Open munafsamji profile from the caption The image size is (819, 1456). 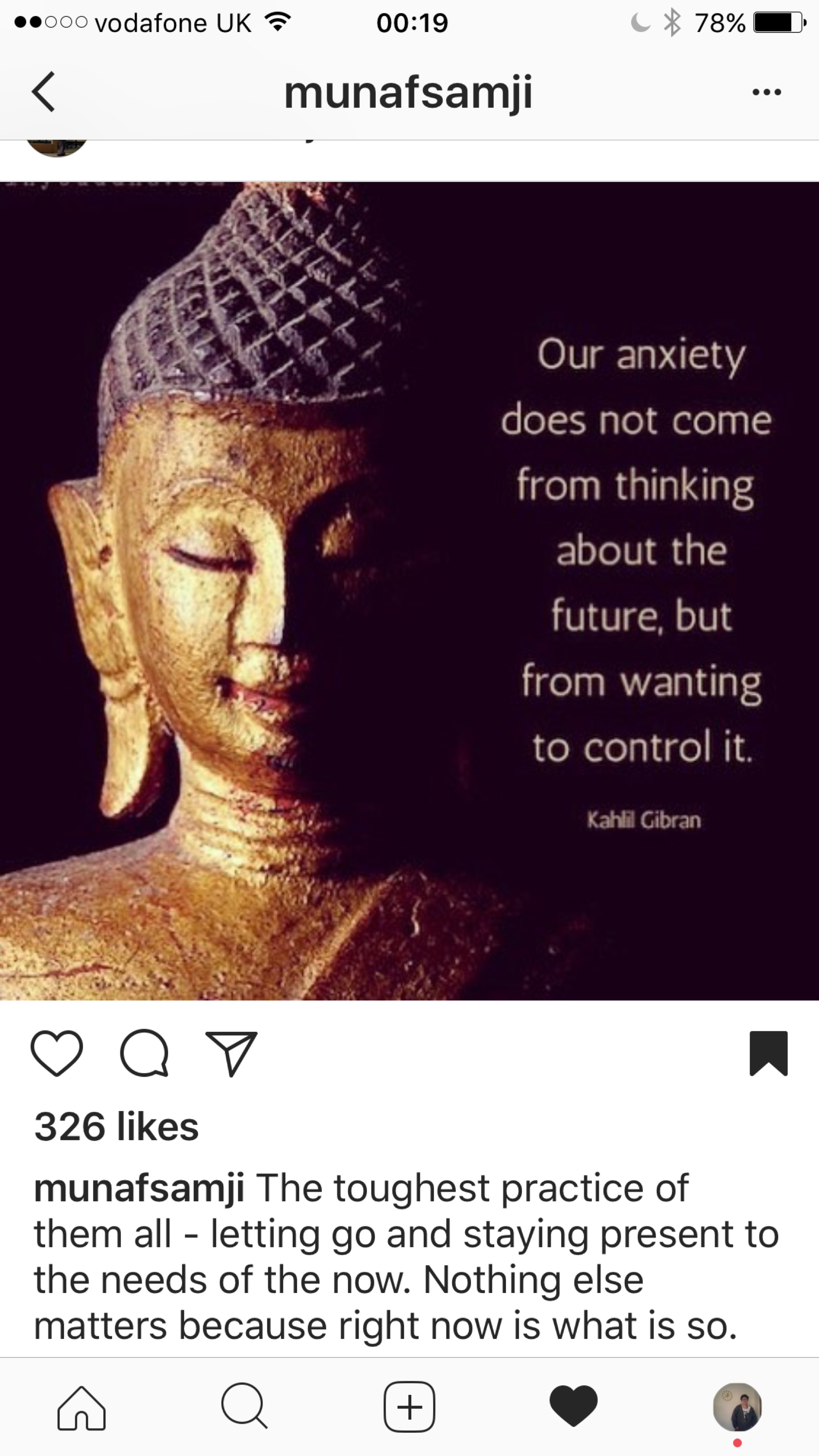coord(139,1188)
